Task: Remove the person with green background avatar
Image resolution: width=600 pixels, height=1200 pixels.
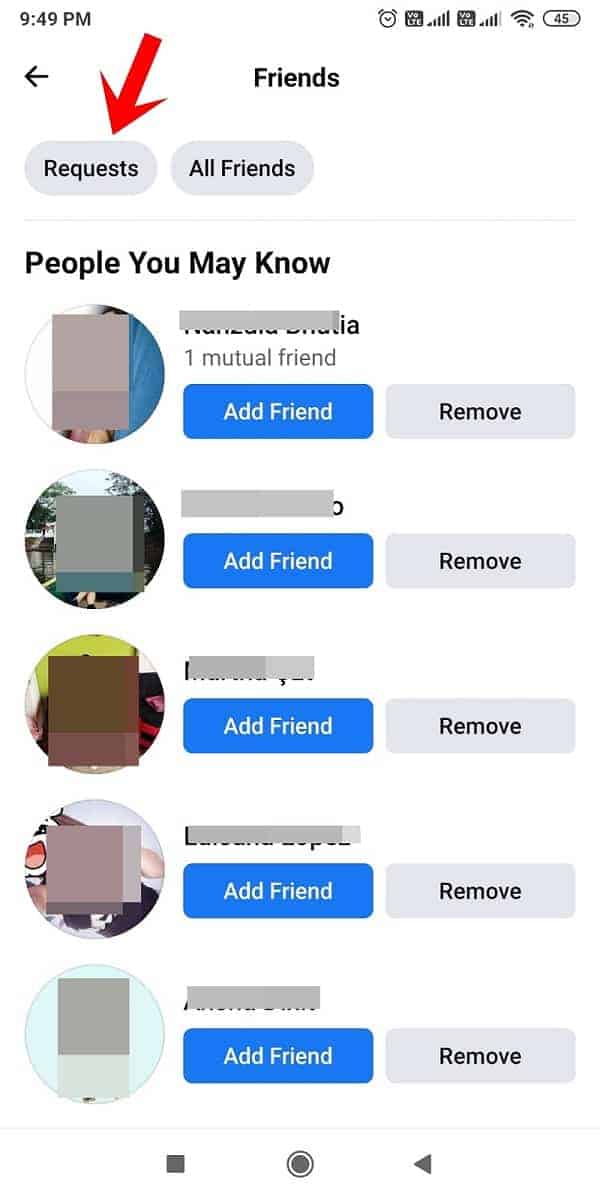Action: [x=480, y=726]
